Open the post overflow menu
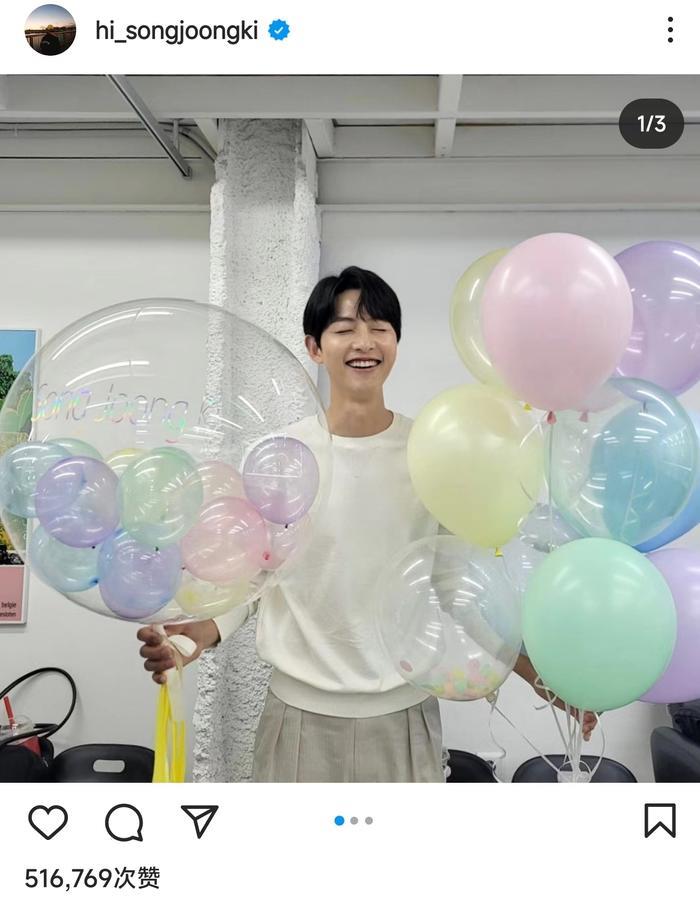The width and height of the screenshot is (700, 900). 670,30
